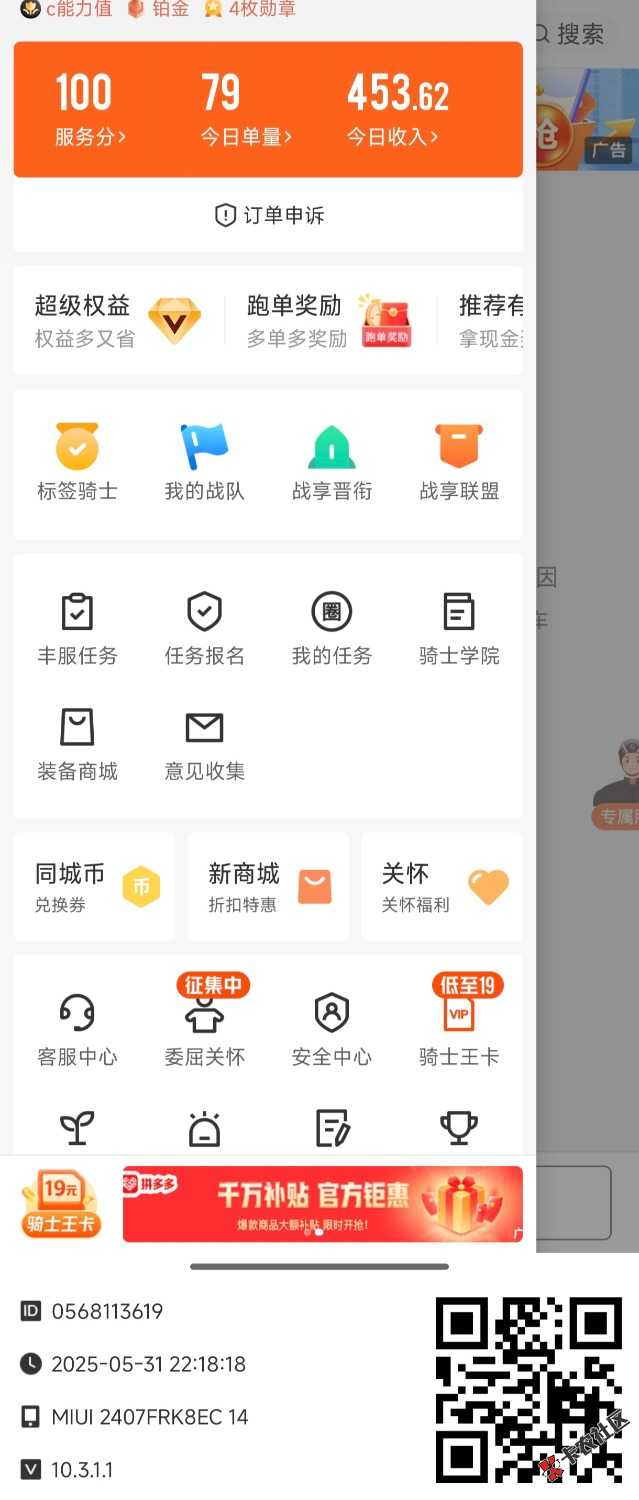The width and height of the screenshot is (639, 1500).
Task: Open 超级权益 benefits card
Action: tap(118, 321)
